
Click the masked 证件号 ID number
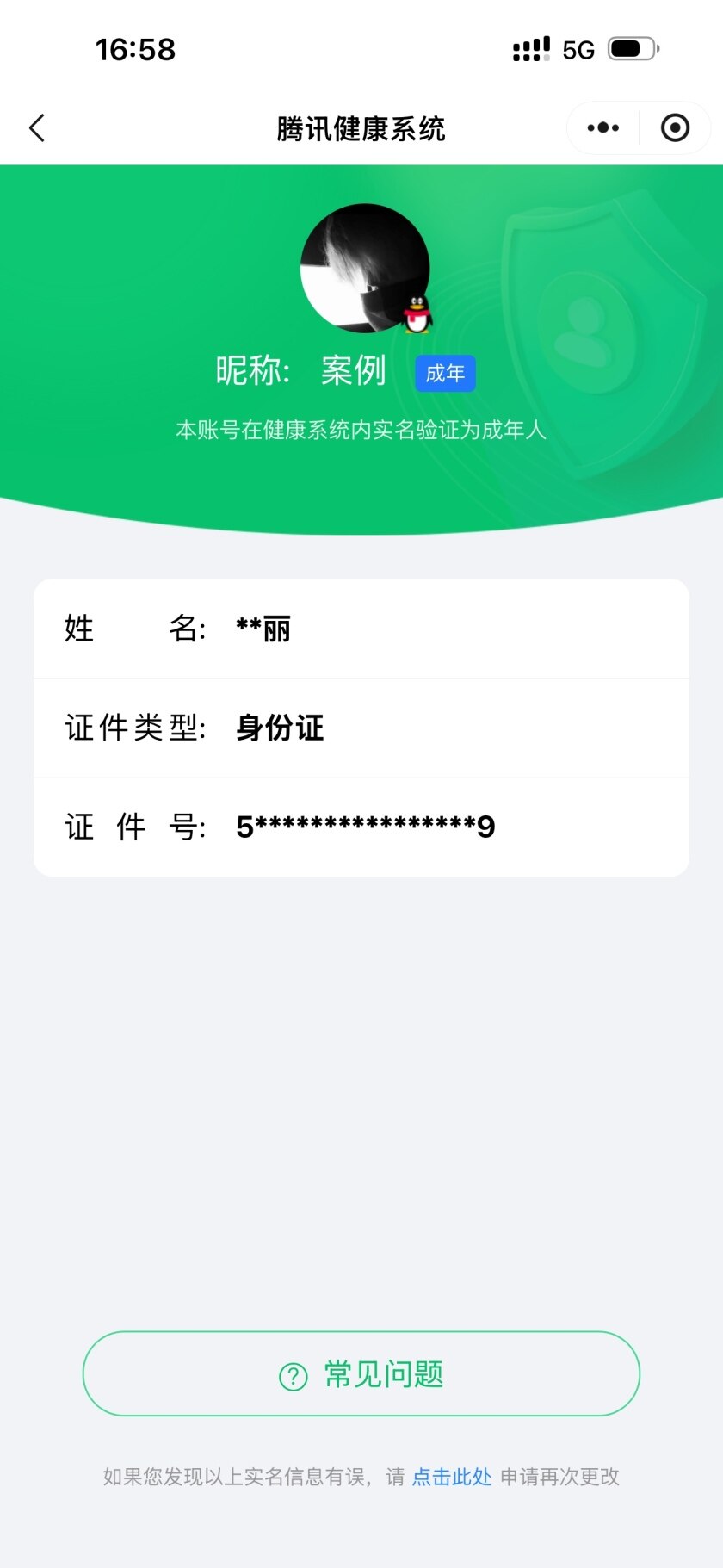click(361, 826)
